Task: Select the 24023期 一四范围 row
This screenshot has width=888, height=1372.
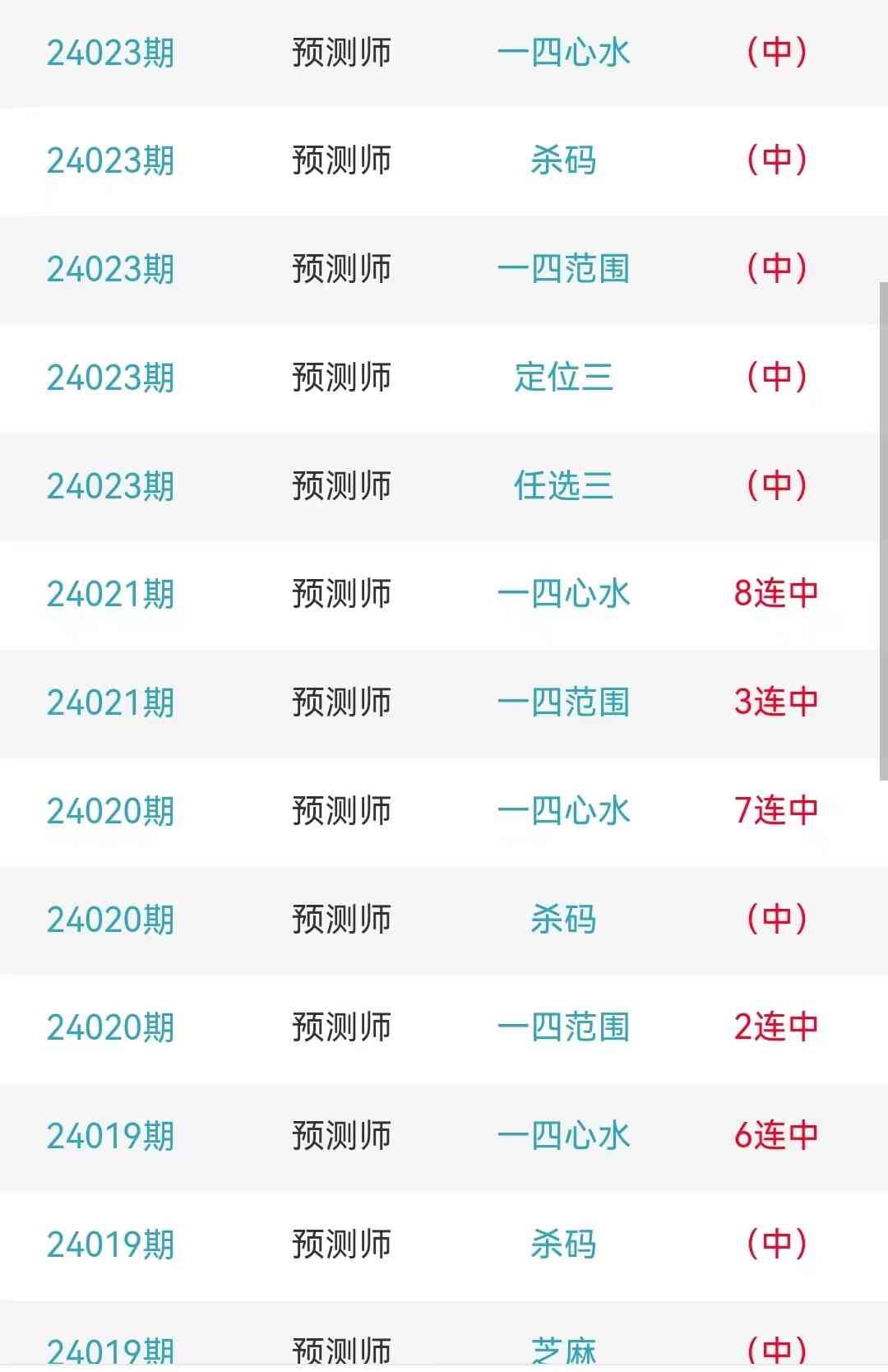Action: [x=563, y=269]
